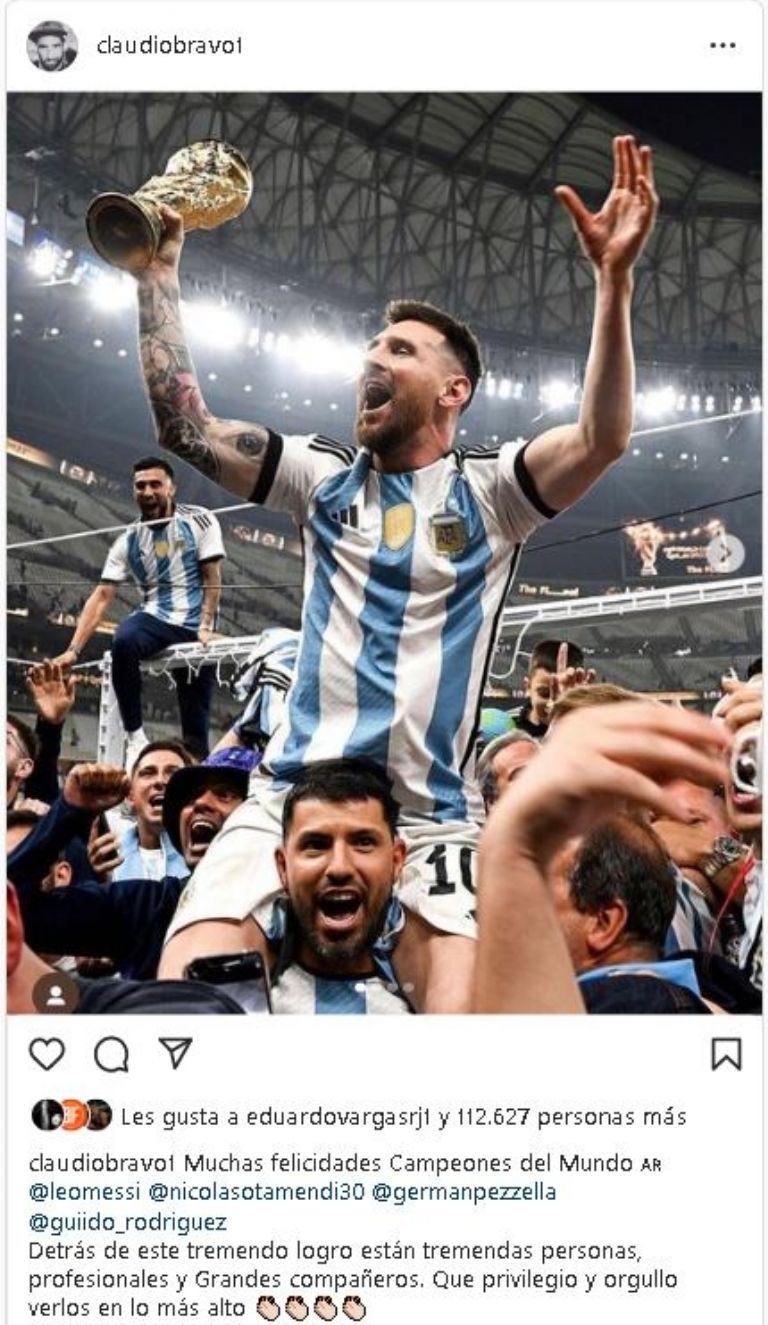Open claudiobravo1's profile picture

coord(51,46)
